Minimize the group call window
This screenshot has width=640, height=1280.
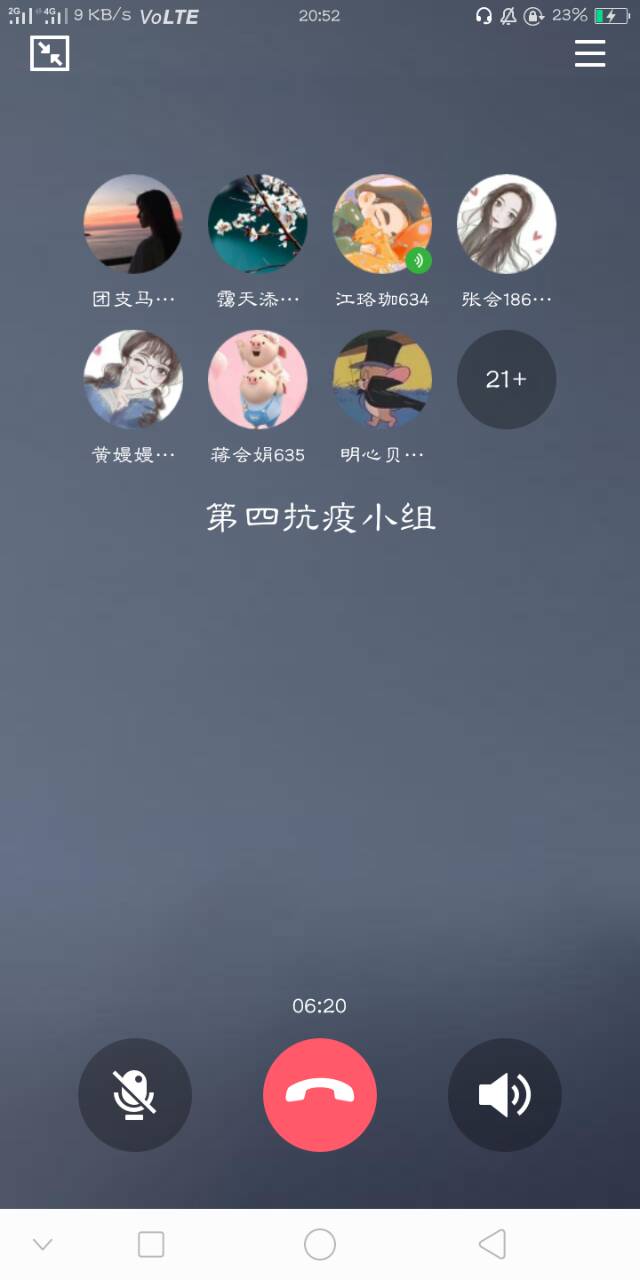[x=49, y=53]
